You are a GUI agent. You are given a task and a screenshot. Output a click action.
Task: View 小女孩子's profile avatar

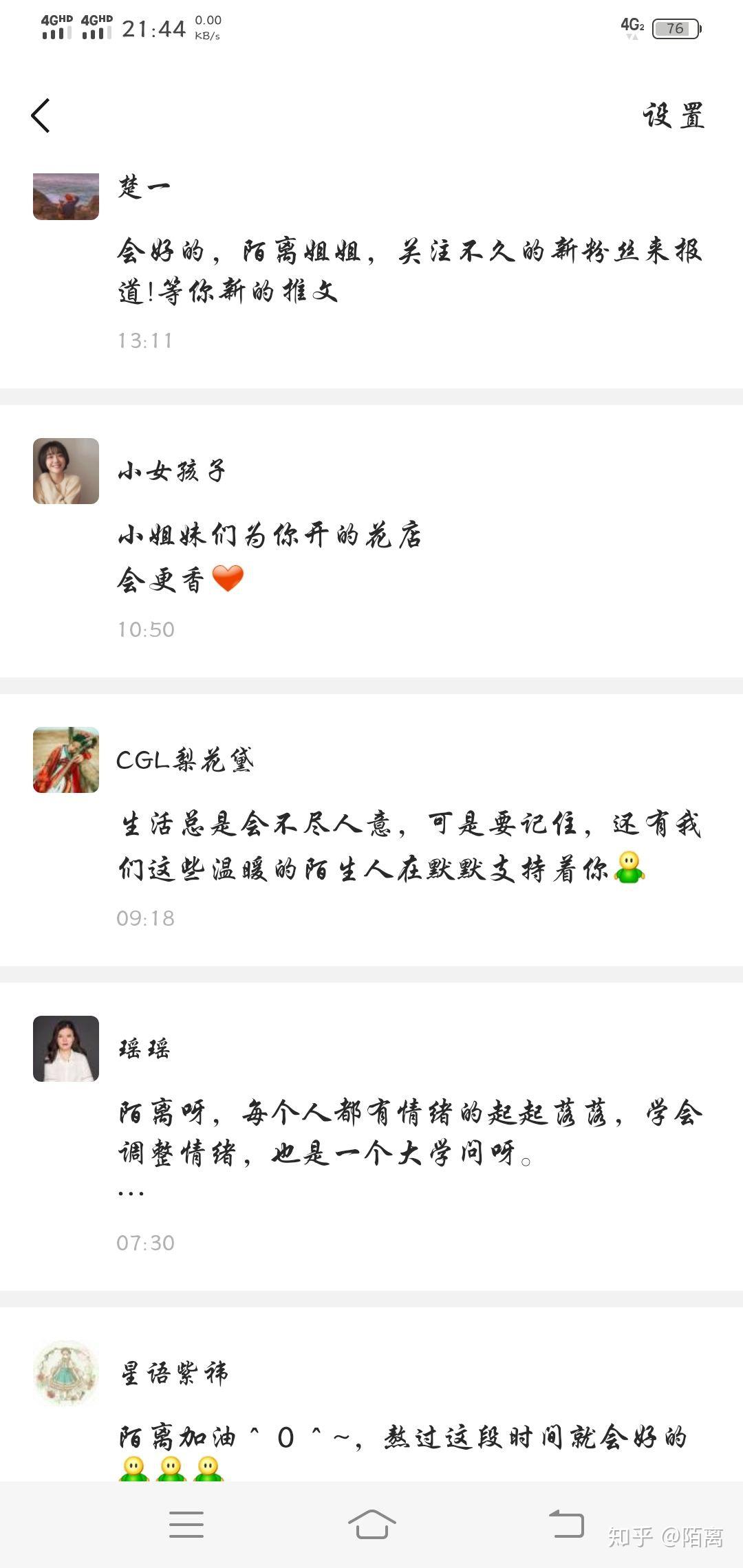pyautogui.click(x=66, y=471)
